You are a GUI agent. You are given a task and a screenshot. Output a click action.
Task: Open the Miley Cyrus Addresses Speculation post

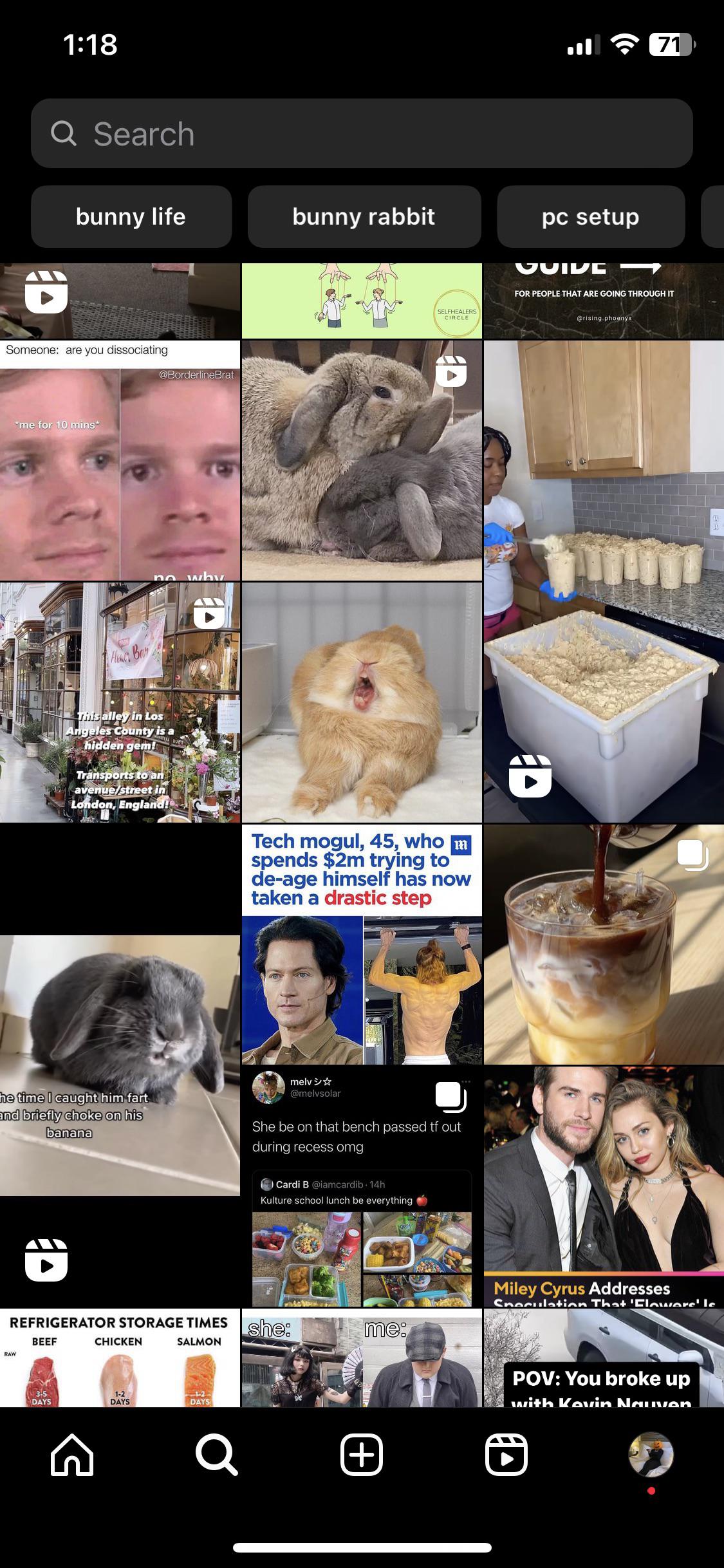tap(604, 1187)
